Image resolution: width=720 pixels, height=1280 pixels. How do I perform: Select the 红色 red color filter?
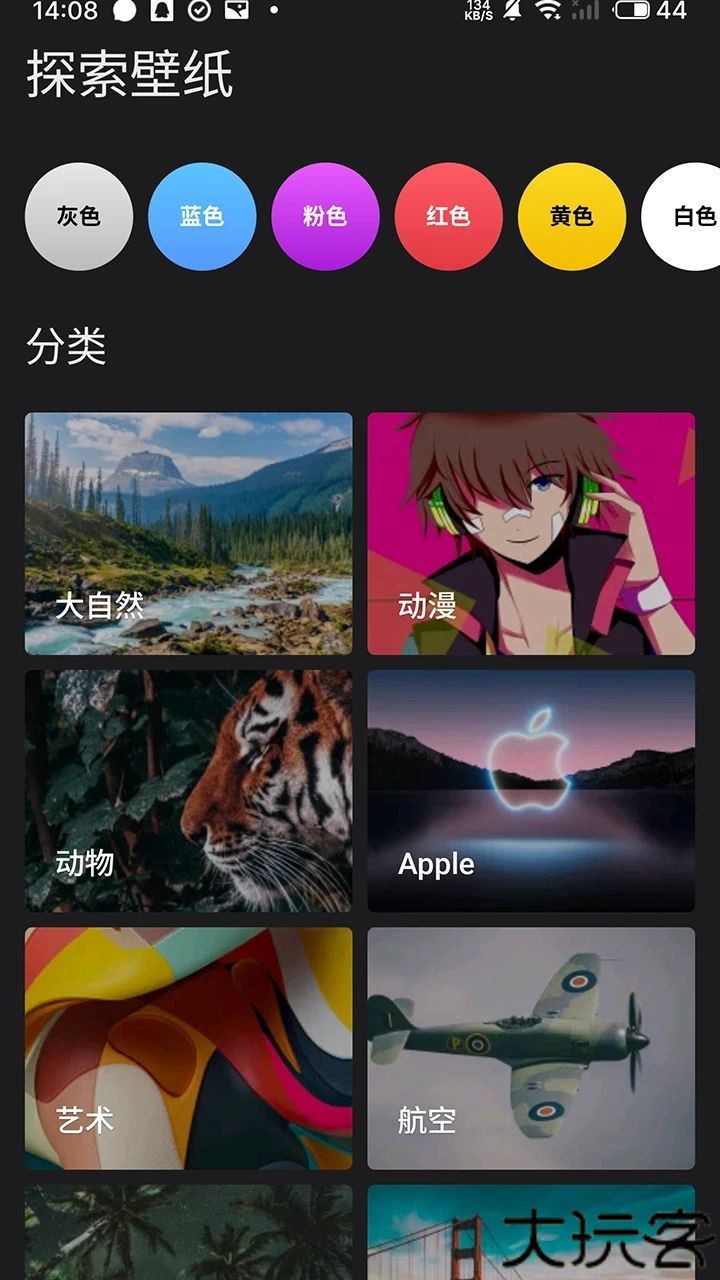coord(449,217)
